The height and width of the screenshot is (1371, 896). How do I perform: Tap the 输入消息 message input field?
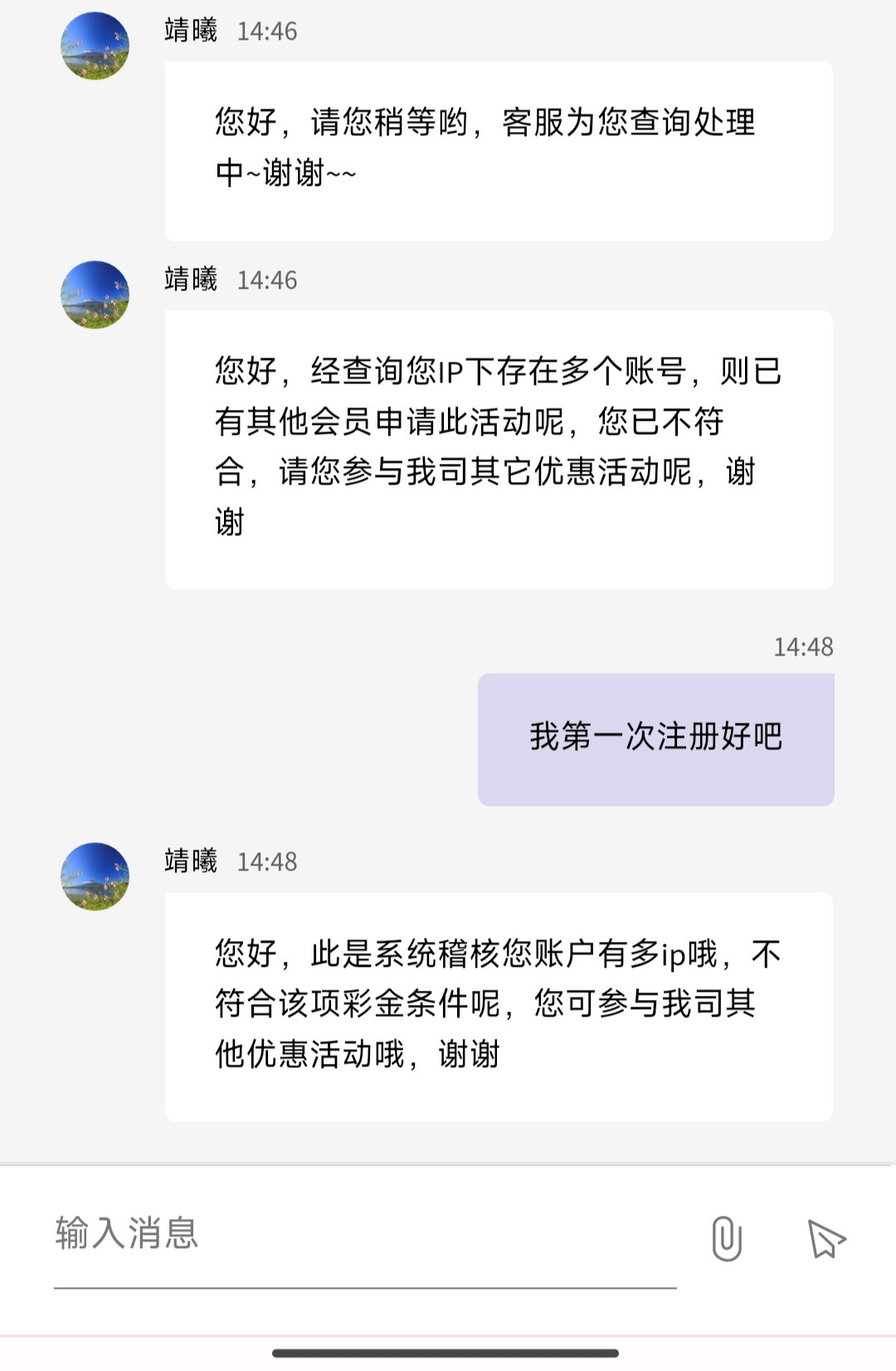(365, 1234)
